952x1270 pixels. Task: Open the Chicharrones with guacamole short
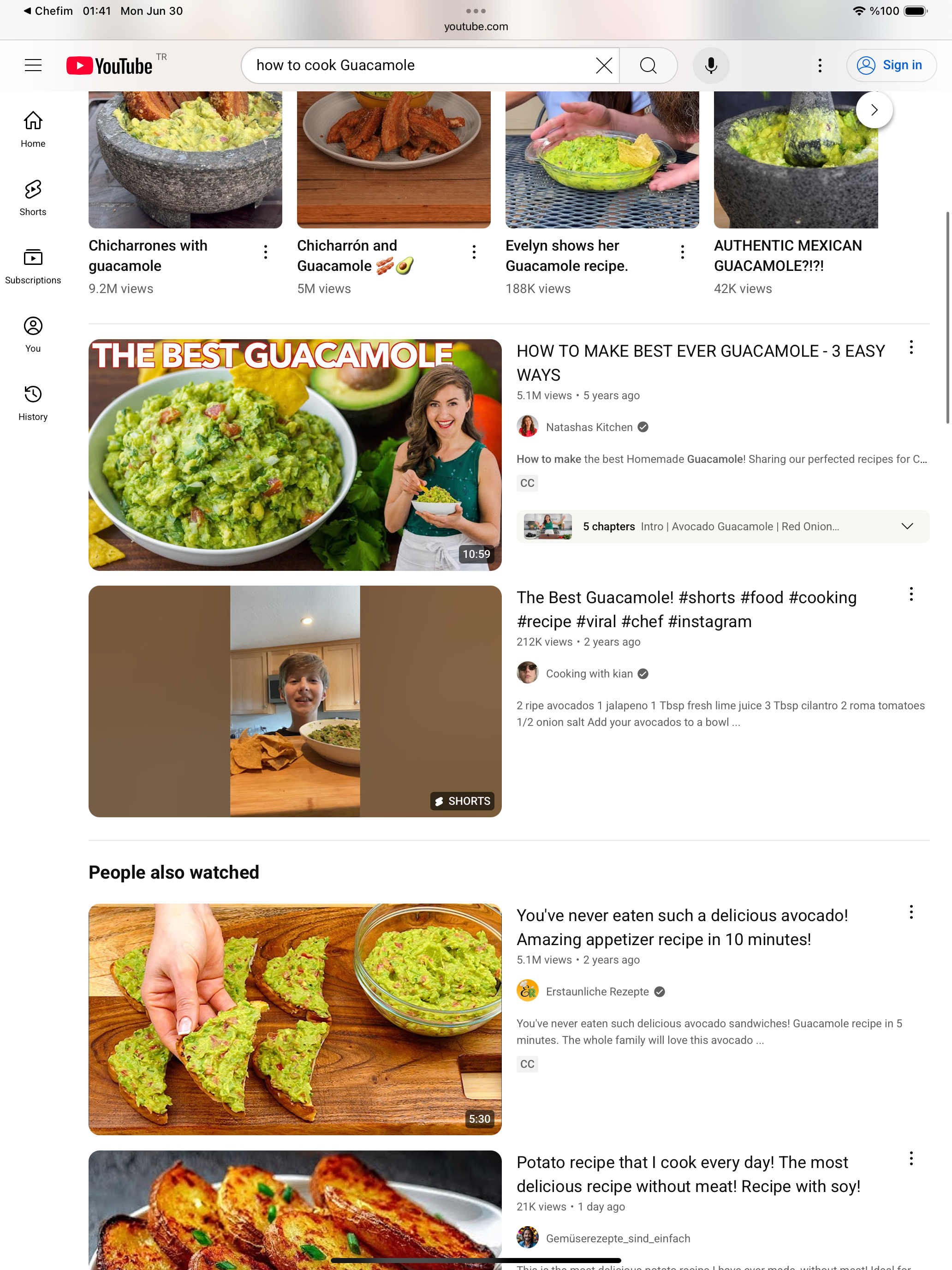coord(185,161)
